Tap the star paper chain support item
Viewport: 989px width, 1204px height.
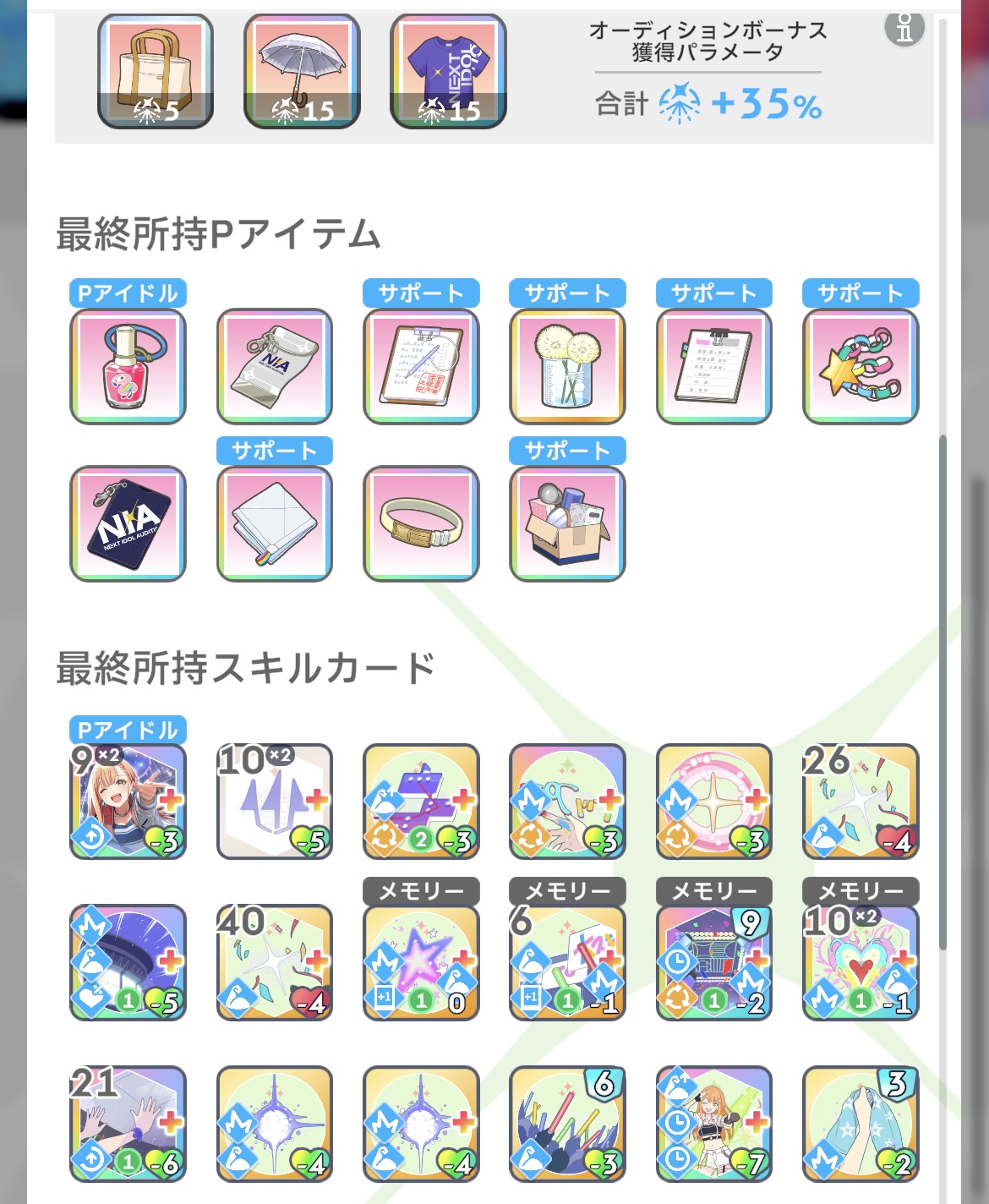(x=861, y=366)
